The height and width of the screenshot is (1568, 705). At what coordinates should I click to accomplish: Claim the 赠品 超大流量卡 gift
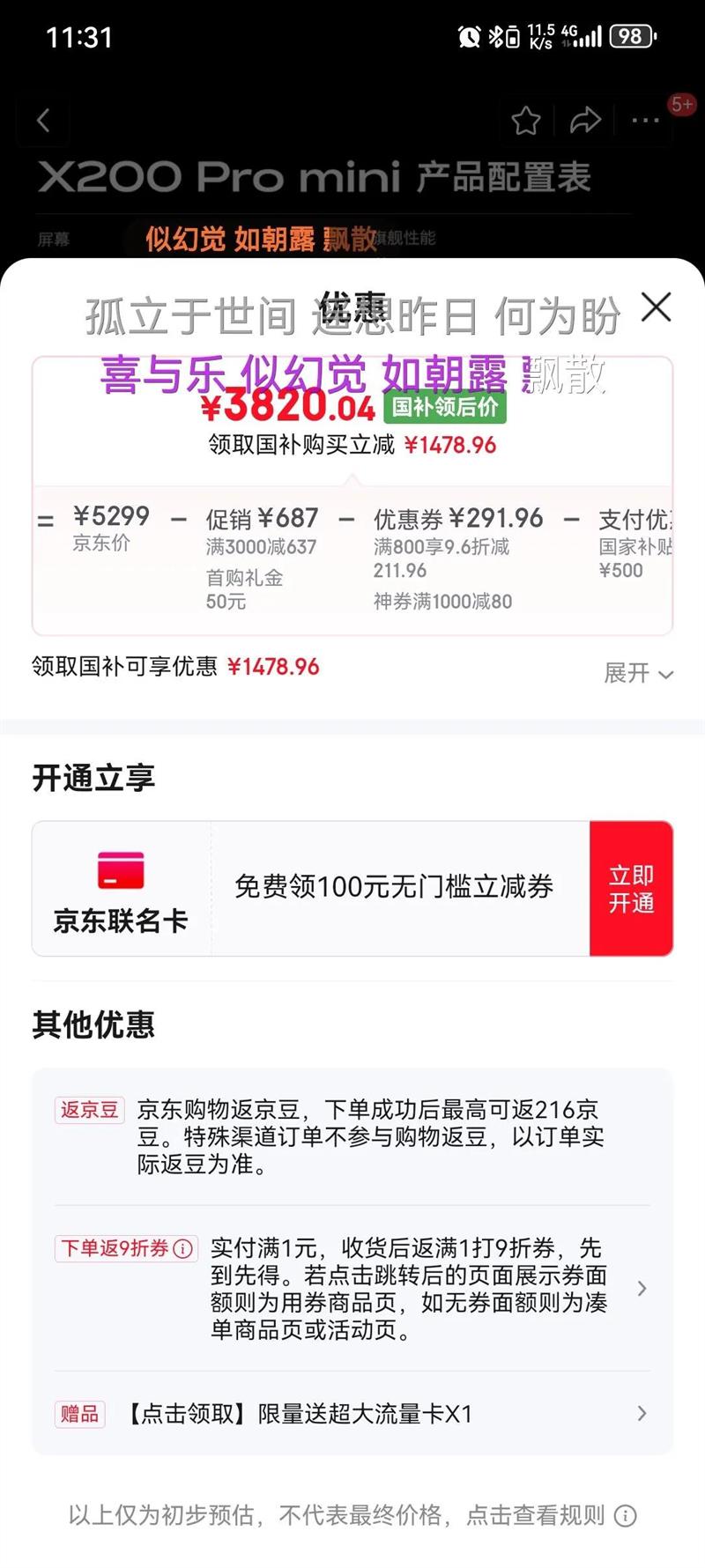(352, 1414)
